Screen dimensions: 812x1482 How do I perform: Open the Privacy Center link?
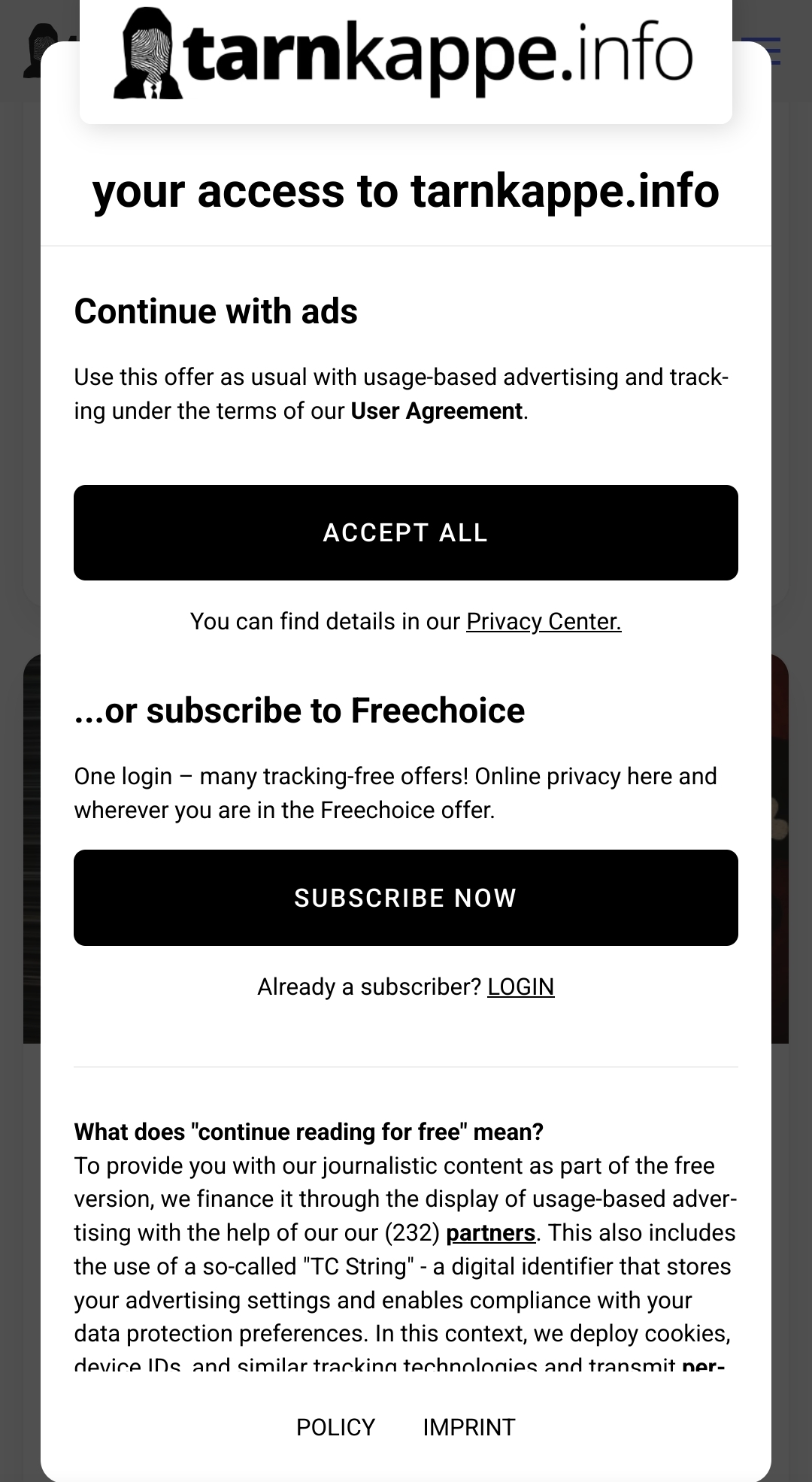544,621
